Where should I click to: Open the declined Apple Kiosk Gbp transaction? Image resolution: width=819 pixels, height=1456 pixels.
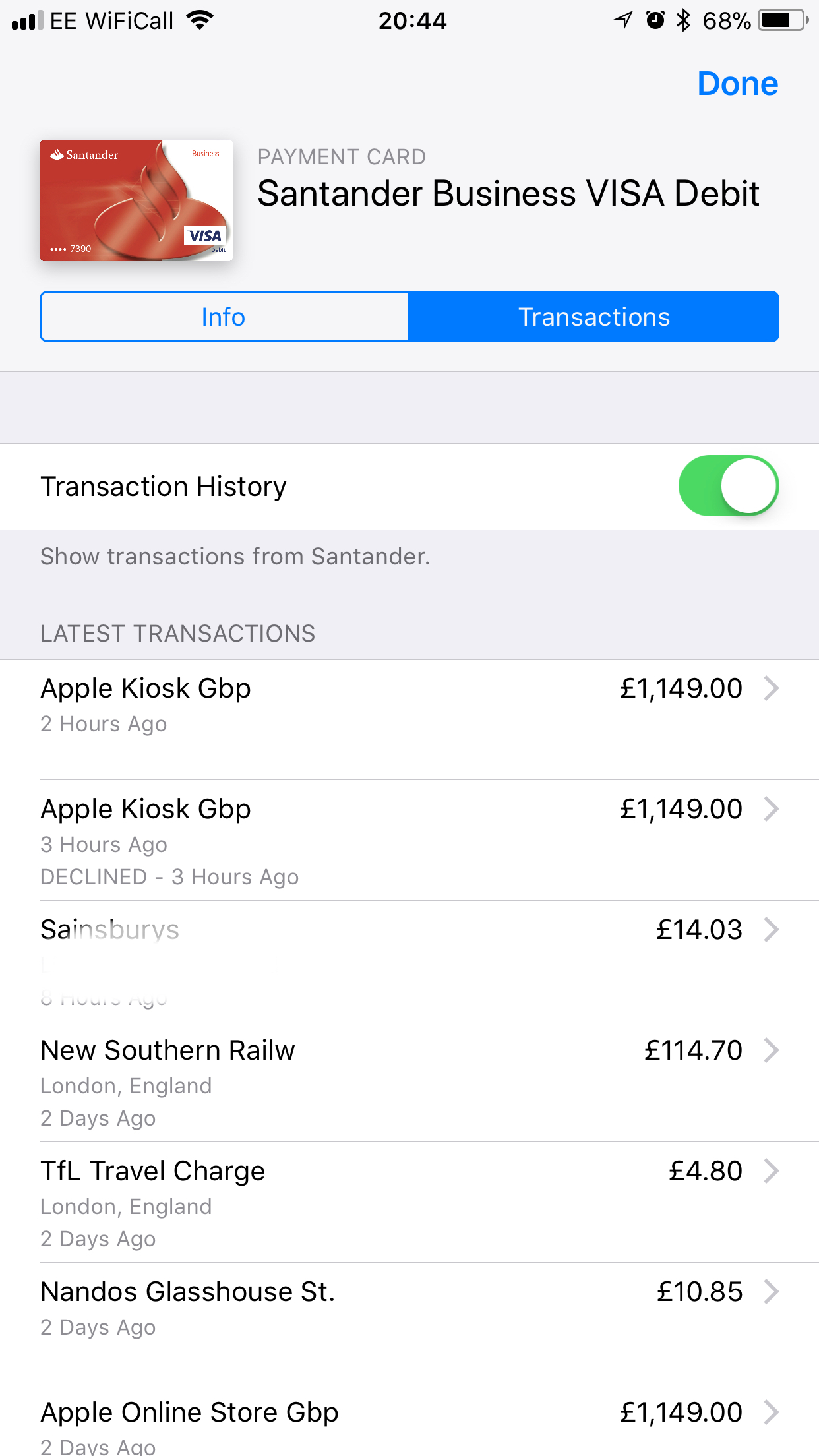[x=409, y=841]
